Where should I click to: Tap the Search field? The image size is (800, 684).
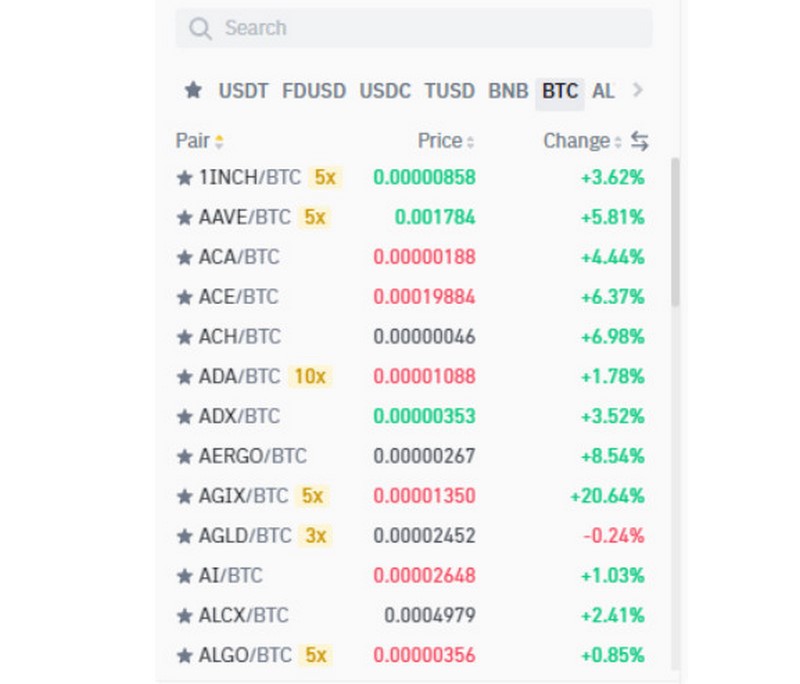coord(414,28)
